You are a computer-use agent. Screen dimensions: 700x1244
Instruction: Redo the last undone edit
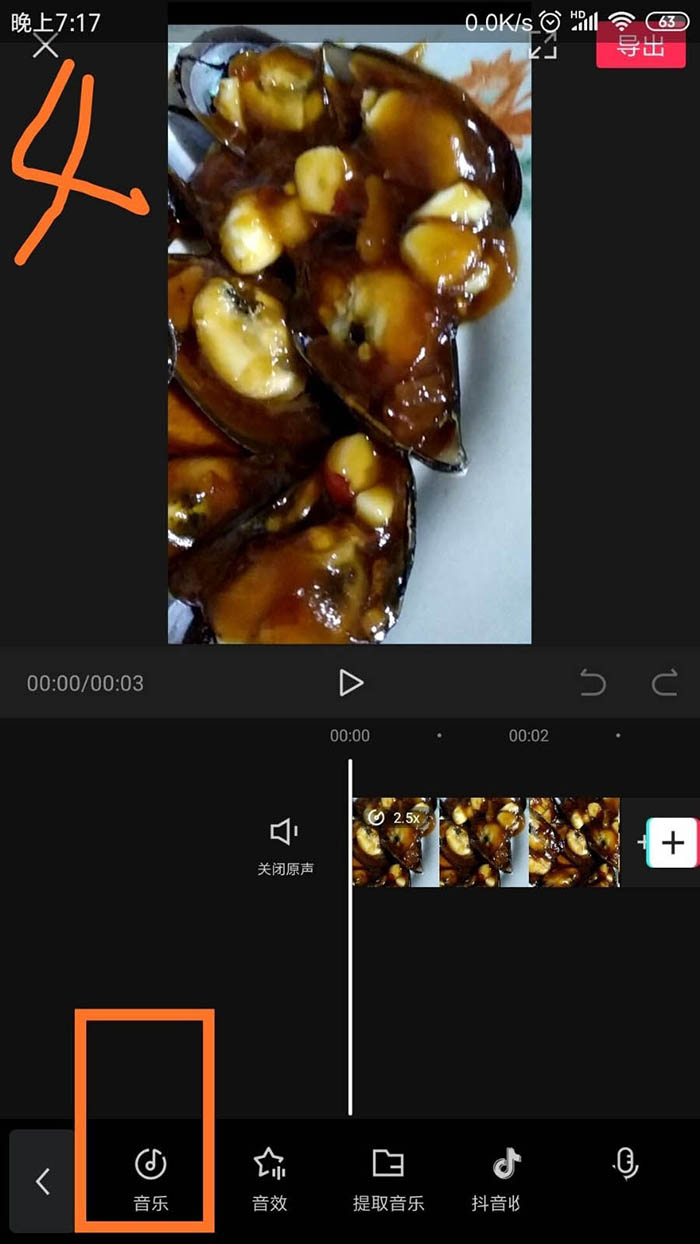point(665,684)
